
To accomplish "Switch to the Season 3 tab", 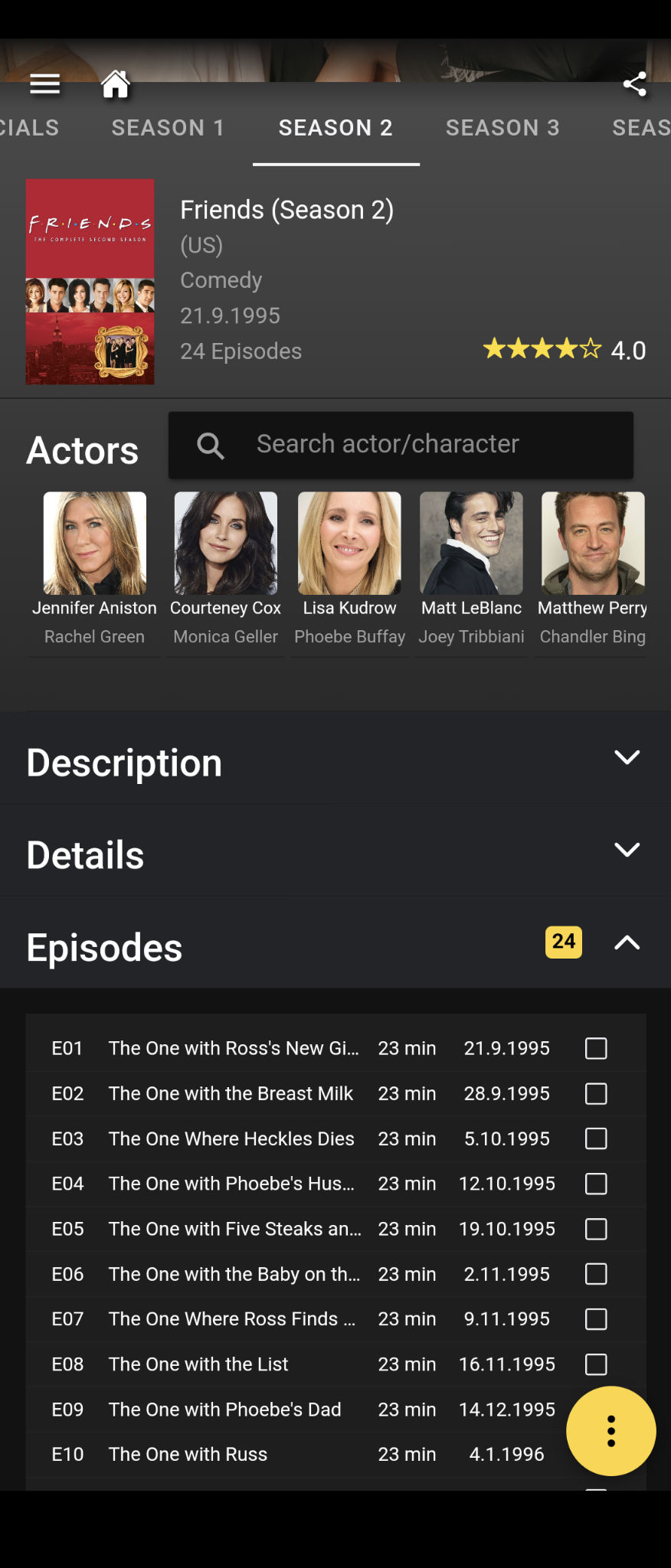I will click(x=502, y=128).
